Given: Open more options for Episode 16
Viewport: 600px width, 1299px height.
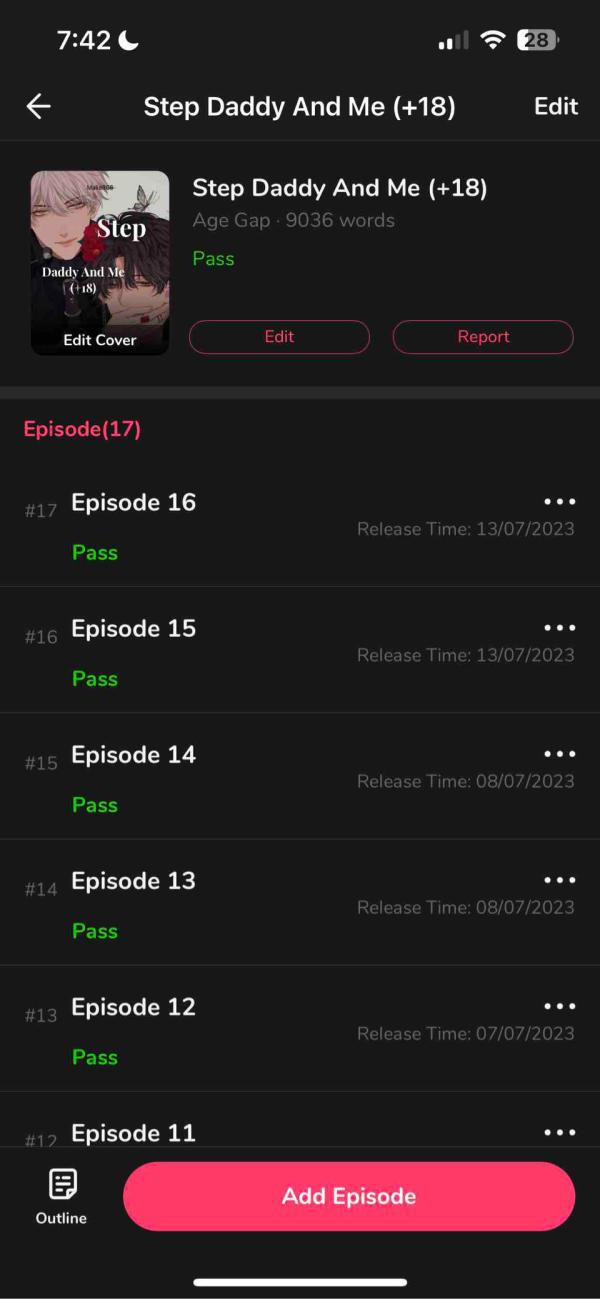Looking at the screenshot, I should pyautogui.click(x=559, y=501).
